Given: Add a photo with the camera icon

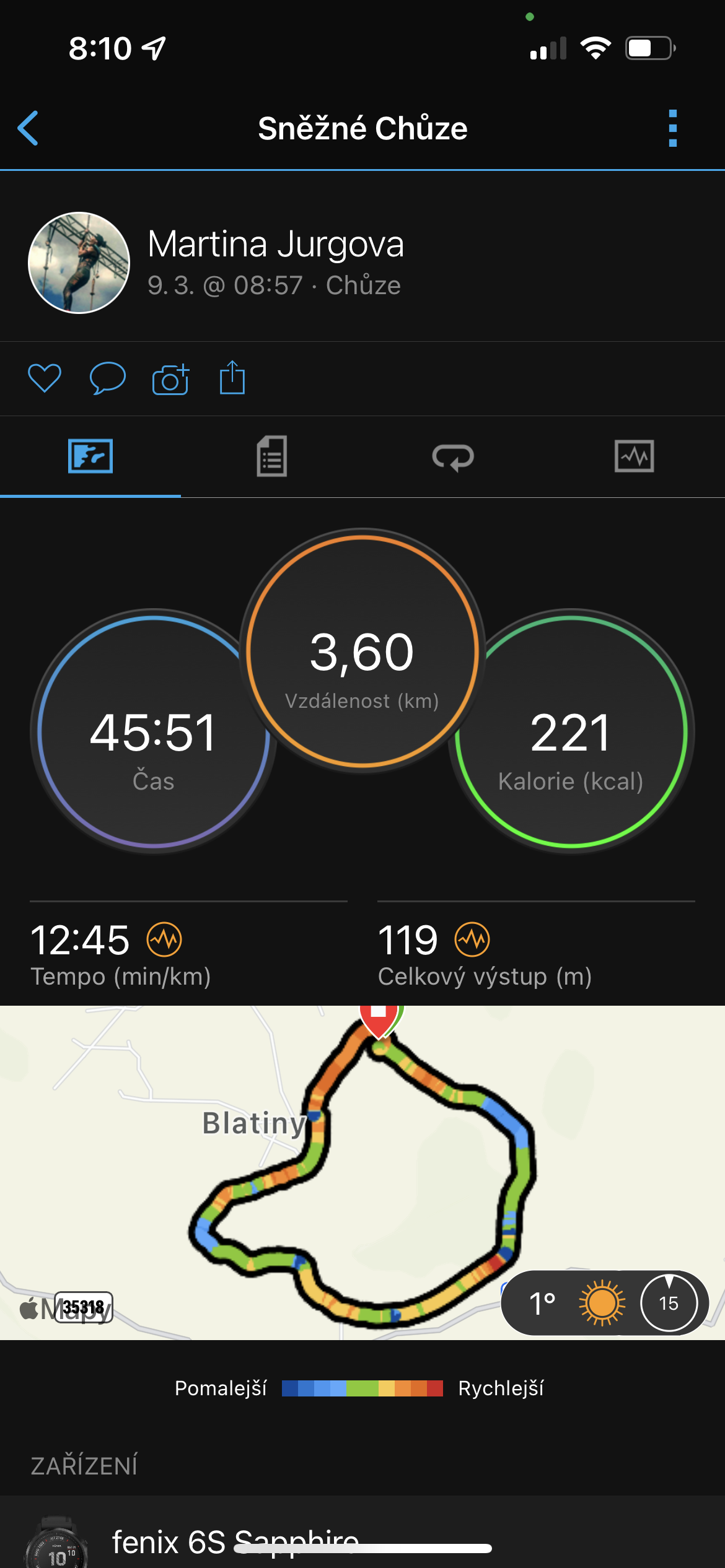Looking at the screenshot, I should (170, 379).
